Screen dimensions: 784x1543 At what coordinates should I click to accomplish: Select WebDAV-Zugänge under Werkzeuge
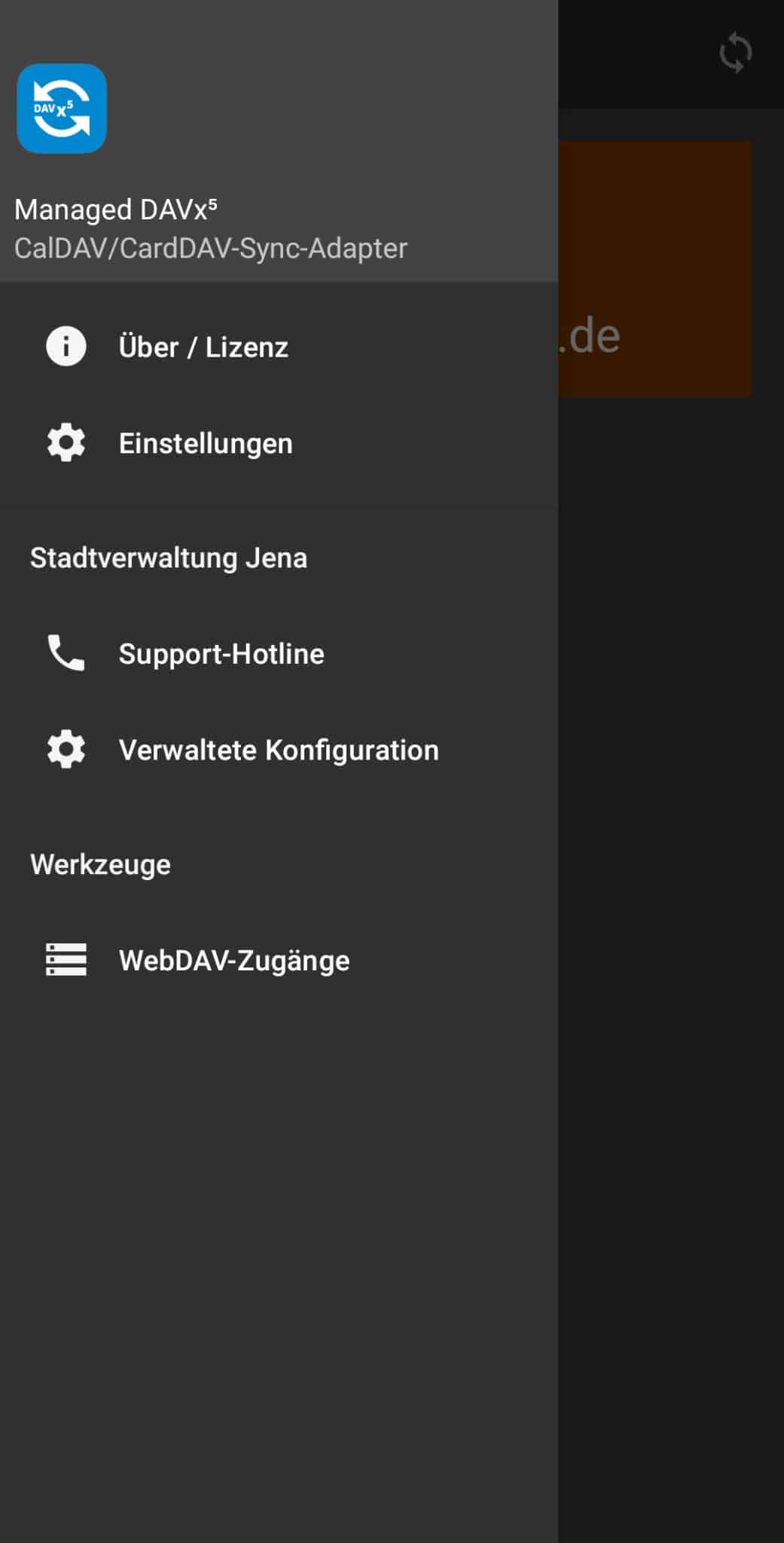(233, 960)
